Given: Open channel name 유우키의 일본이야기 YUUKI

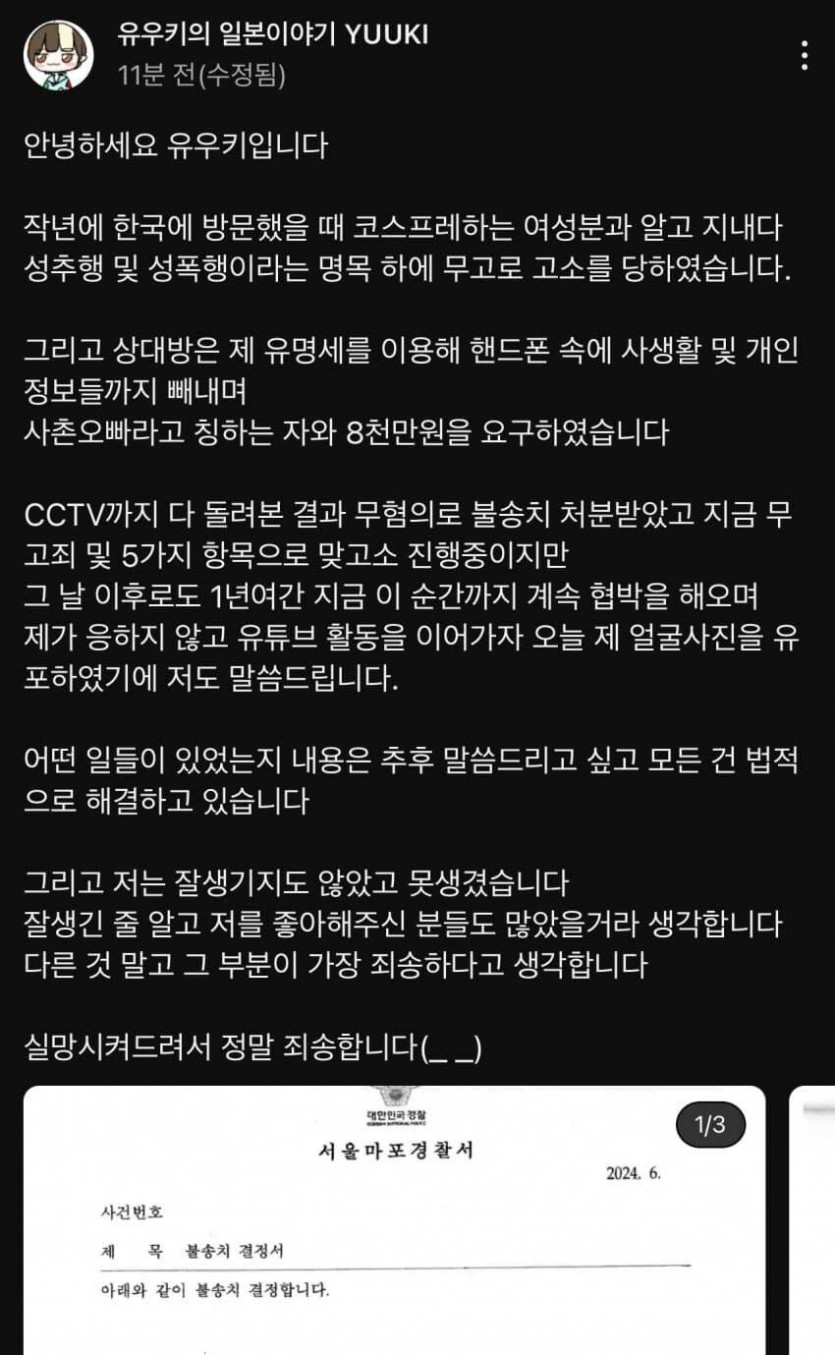Looking at the screenshot, I should click(x=272, y=35).
